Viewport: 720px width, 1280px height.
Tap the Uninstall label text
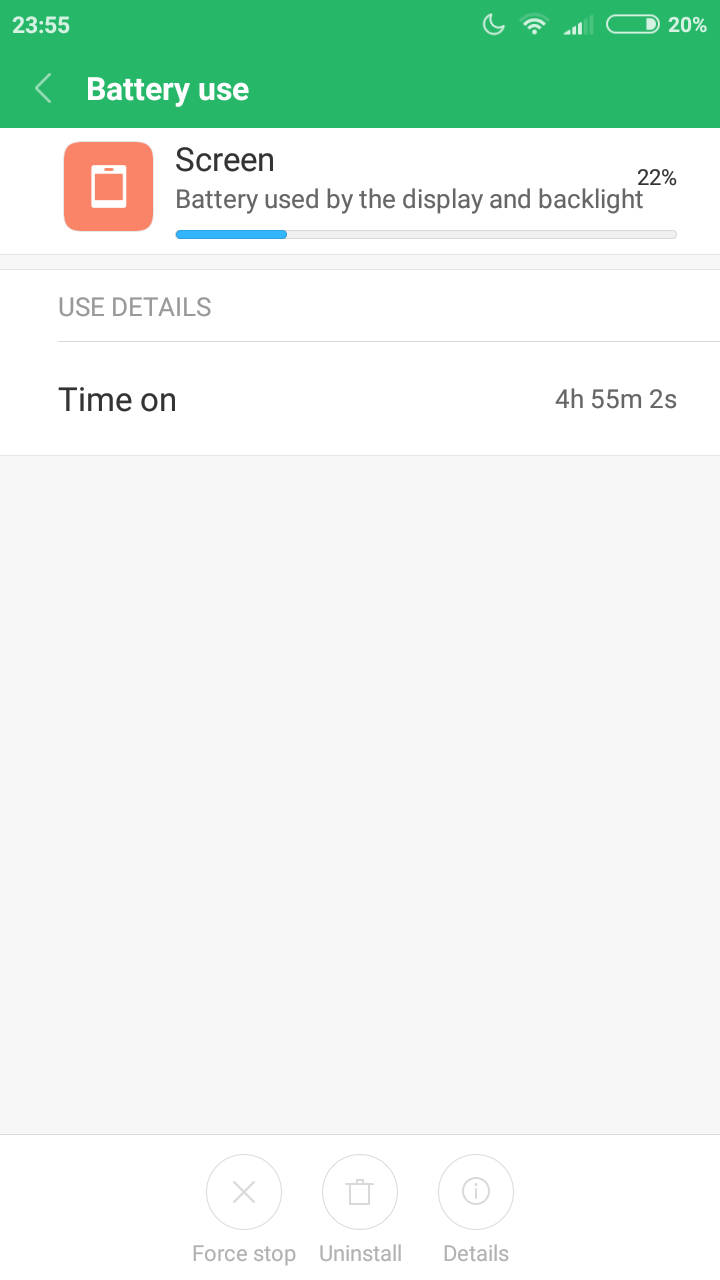tap(360, 1253)
